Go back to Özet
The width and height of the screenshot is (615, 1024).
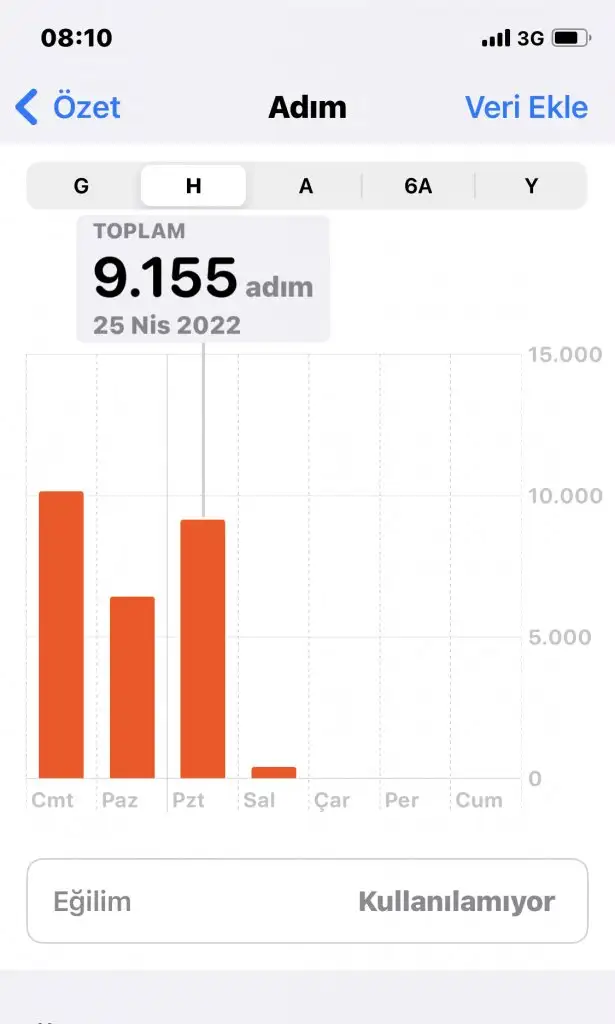pos(68,106)
